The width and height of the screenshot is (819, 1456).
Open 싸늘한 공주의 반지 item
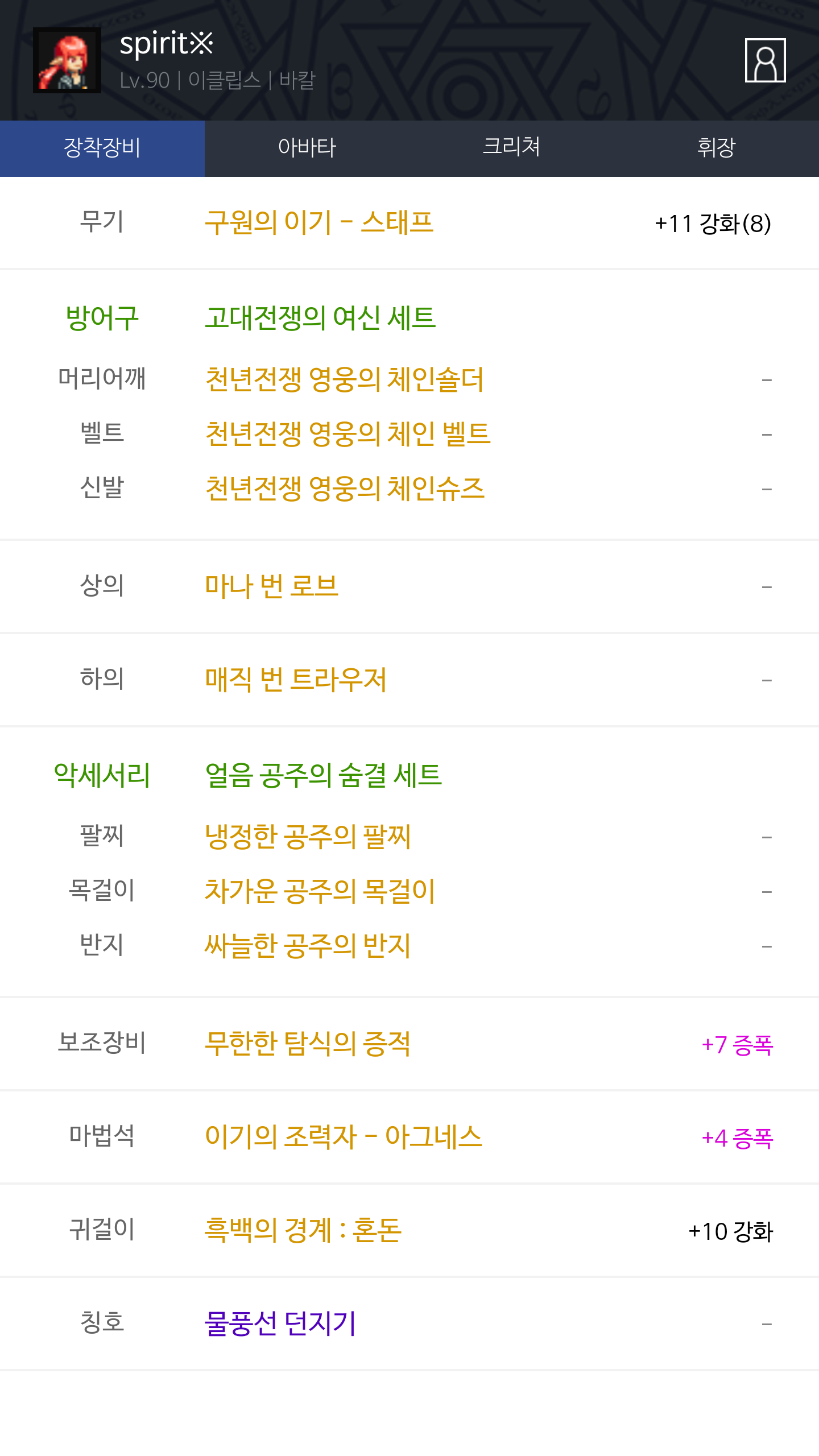coord(308,946)
